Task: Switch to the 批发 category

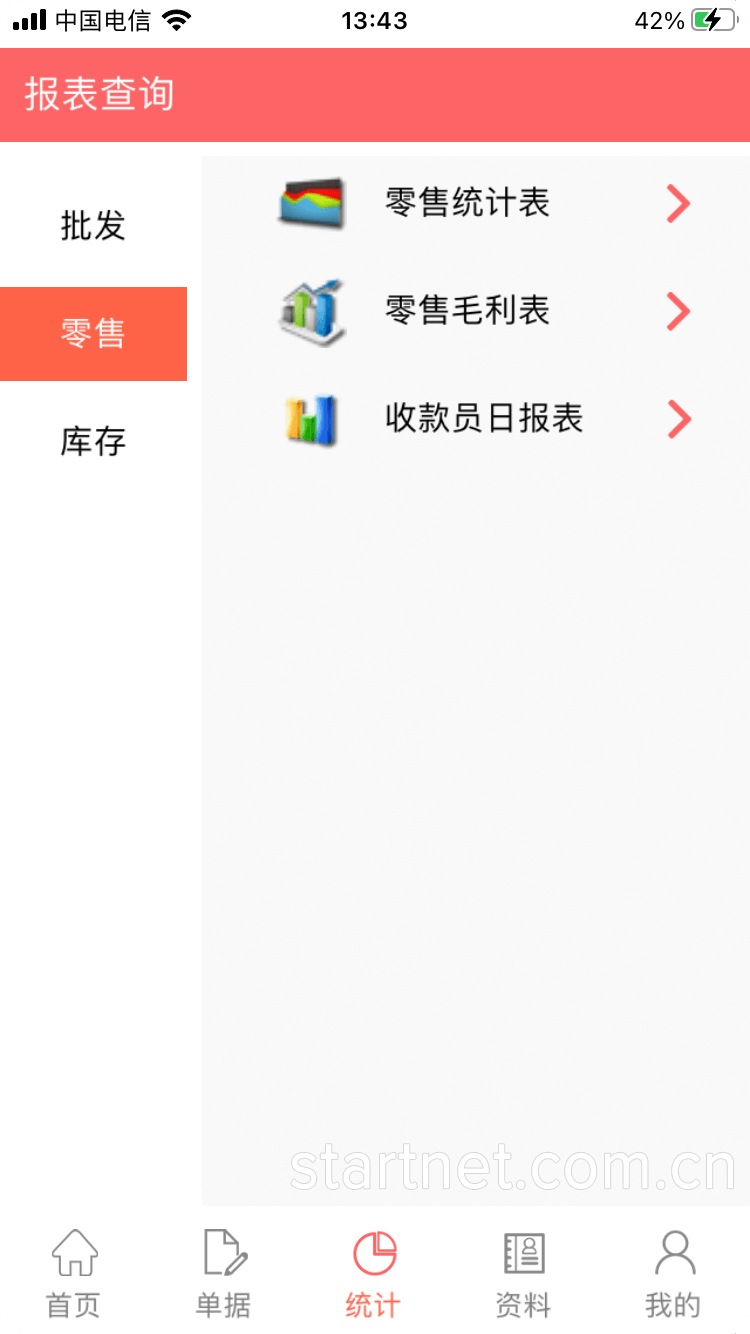Action: tap(93, 226)
